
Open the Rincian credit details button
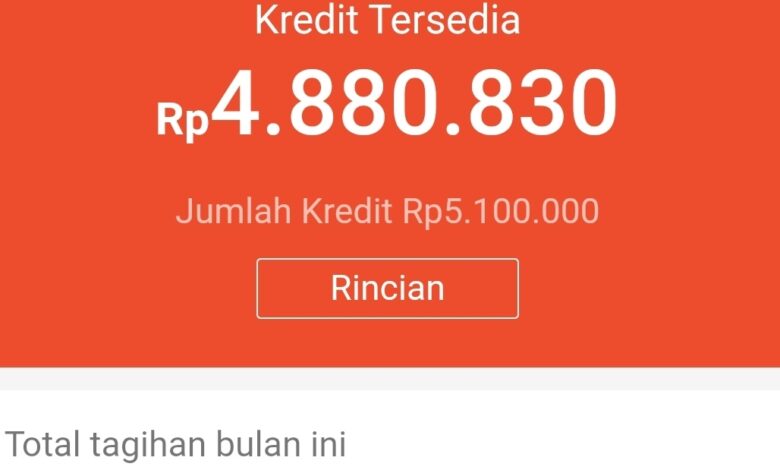click(x=387, y=289)
